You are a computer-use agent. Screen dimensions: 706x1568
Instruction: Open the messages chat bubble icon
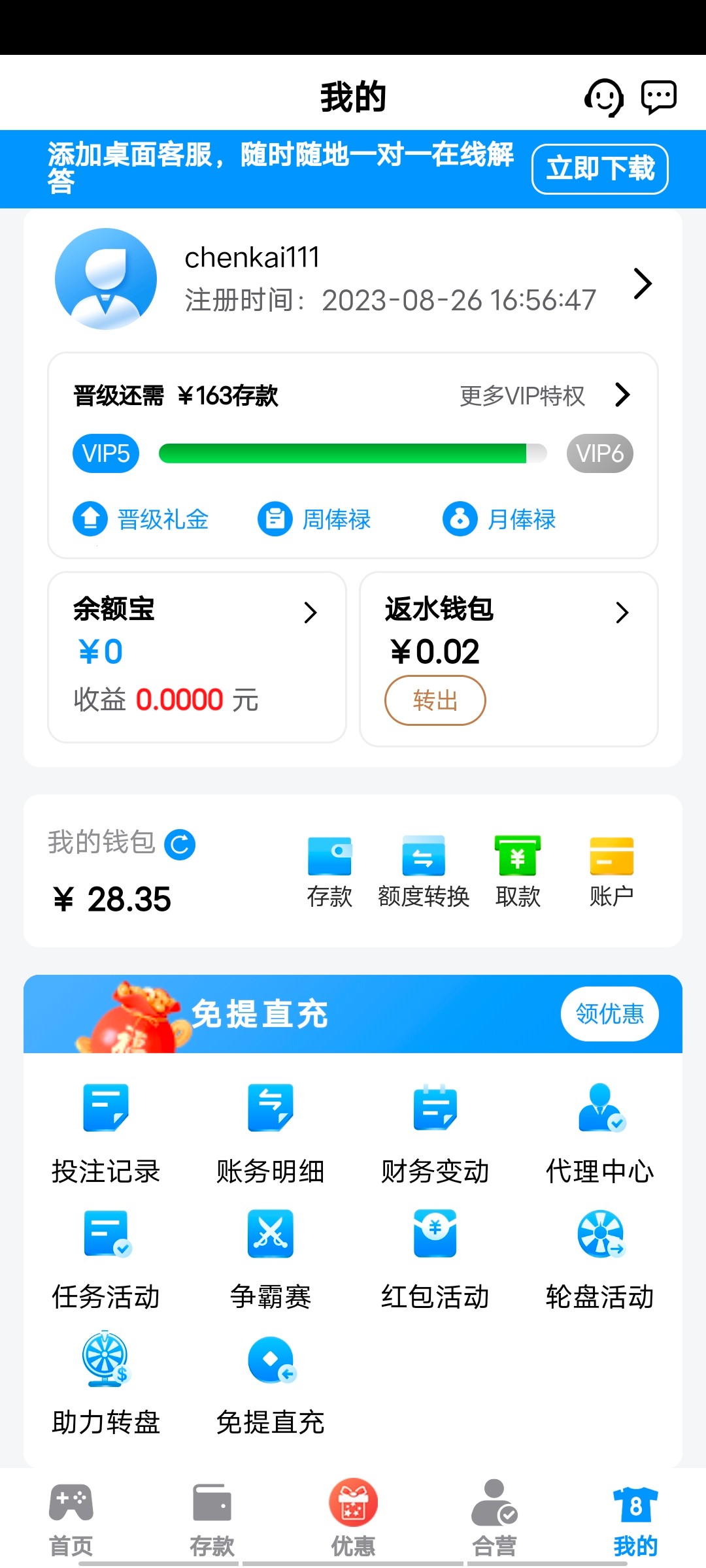pyautogui.click(x=658, y=97)
